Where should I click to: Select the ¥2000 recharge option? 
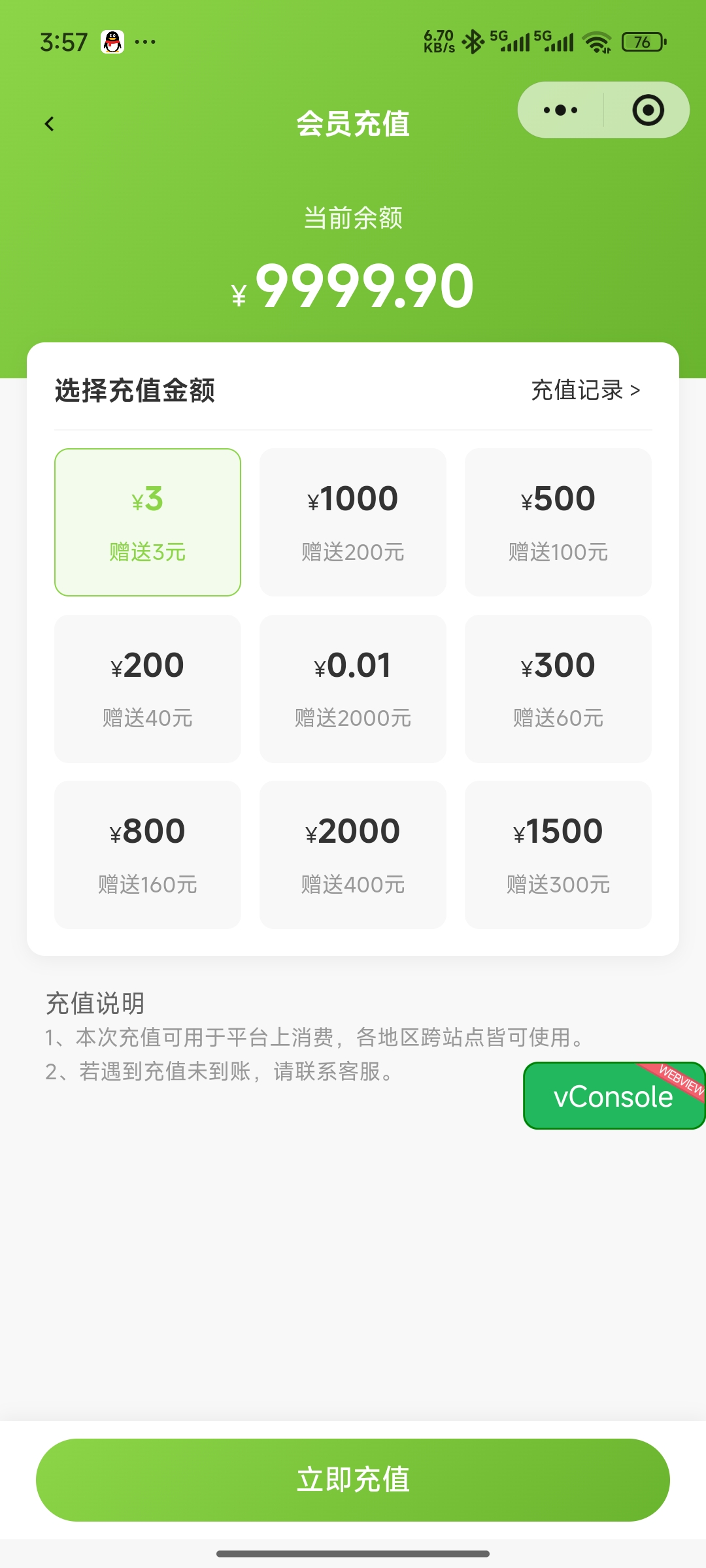pyautogui.click(x=352, y=855)
